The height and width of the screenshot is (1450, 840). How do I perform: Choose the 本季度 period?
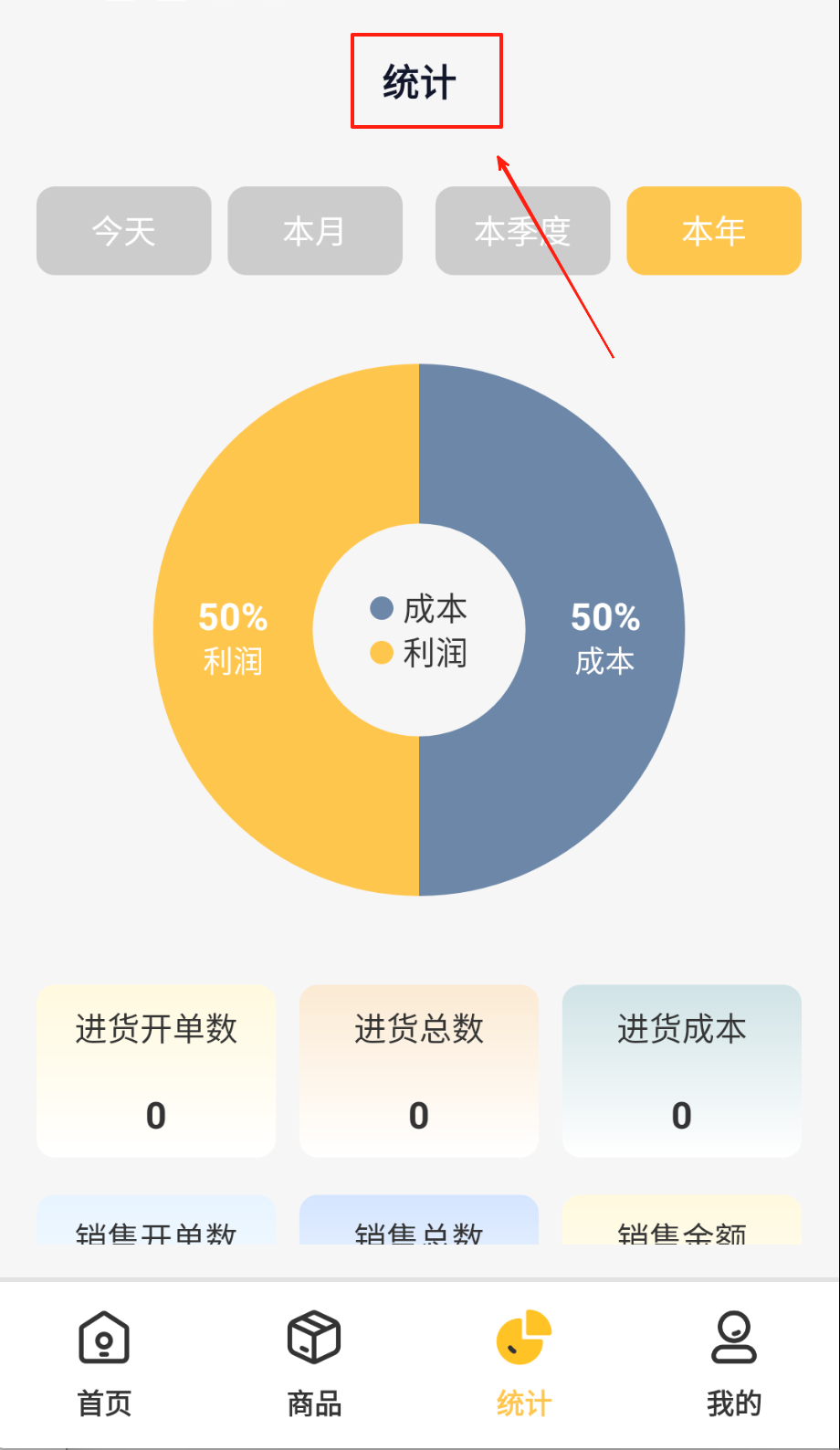tap(522, 231)
